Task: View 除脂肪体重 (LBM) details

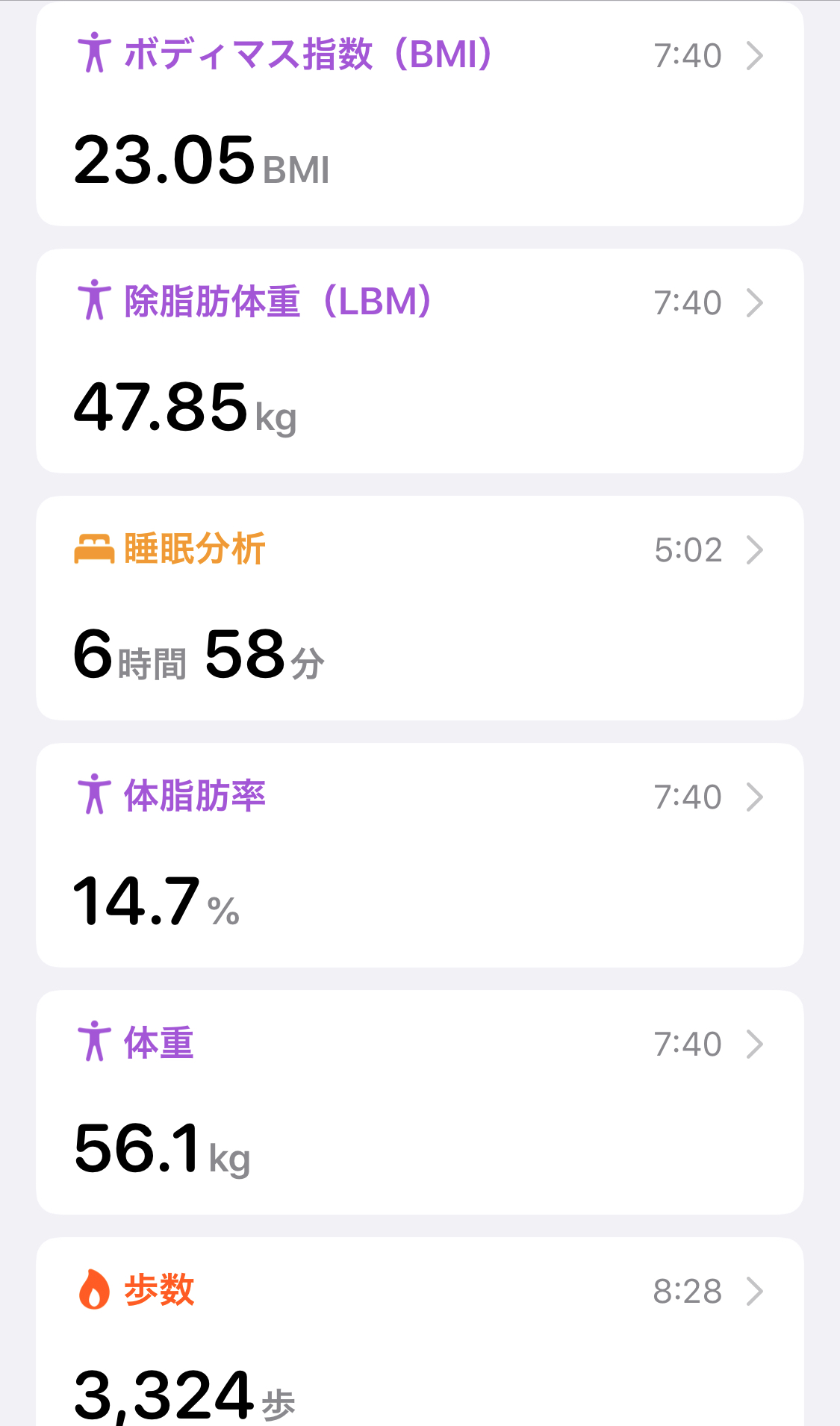Action: 420,361
